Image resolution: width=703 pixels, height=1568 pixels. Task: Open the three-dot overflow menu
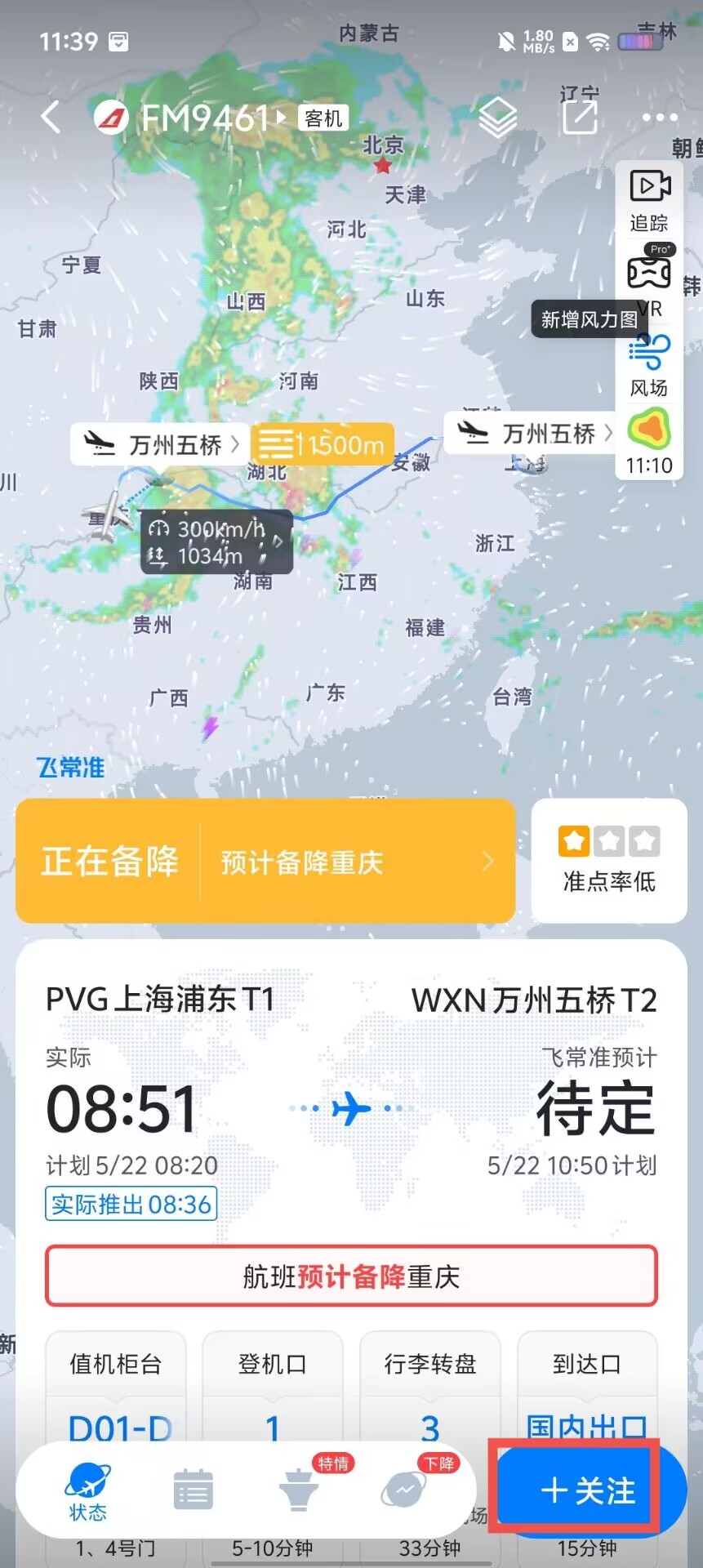point(660,118)
